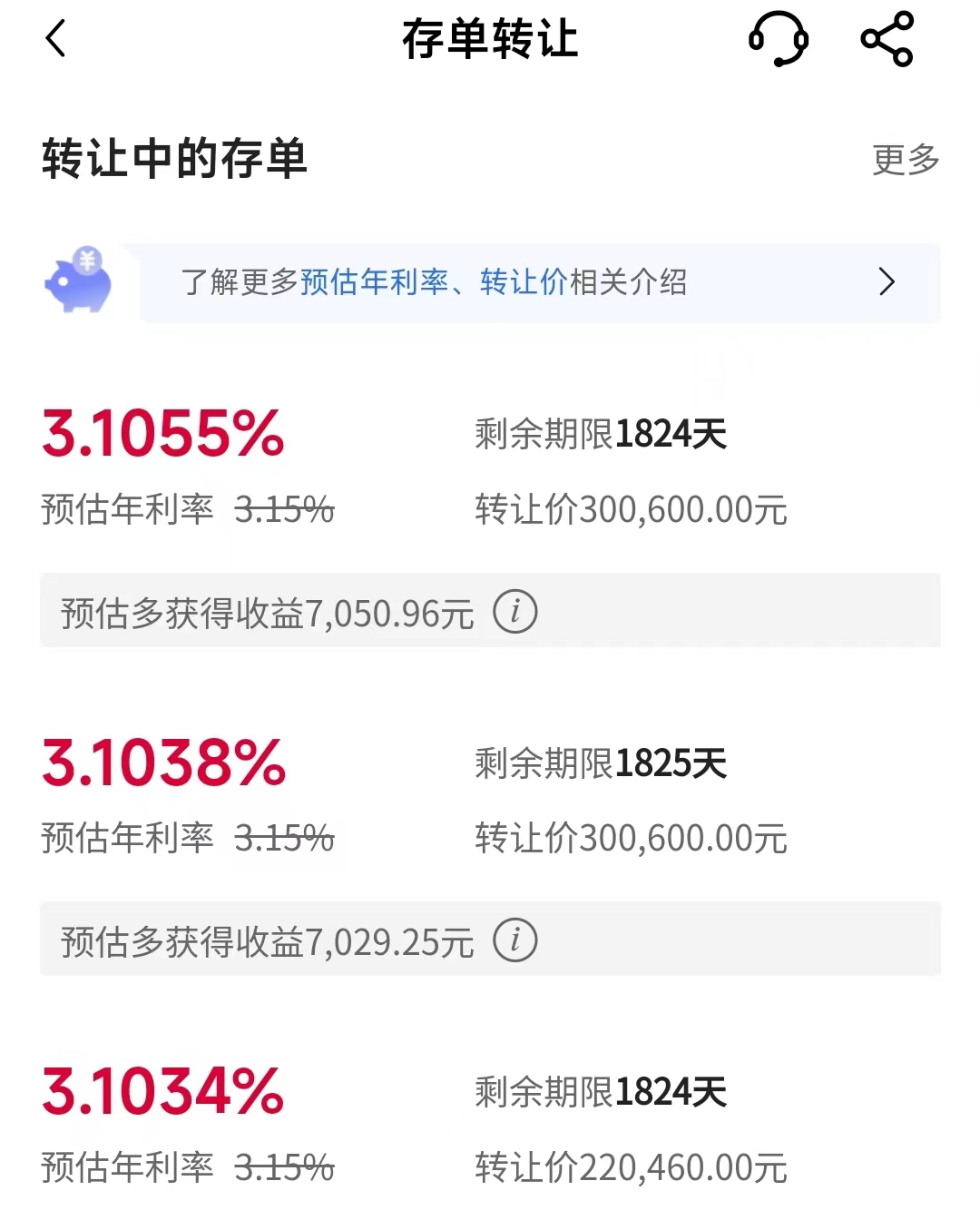This screenshot has height=1230, width=980.
Task: Click the 预估年利率 link in banner
Action: (381, 282)
